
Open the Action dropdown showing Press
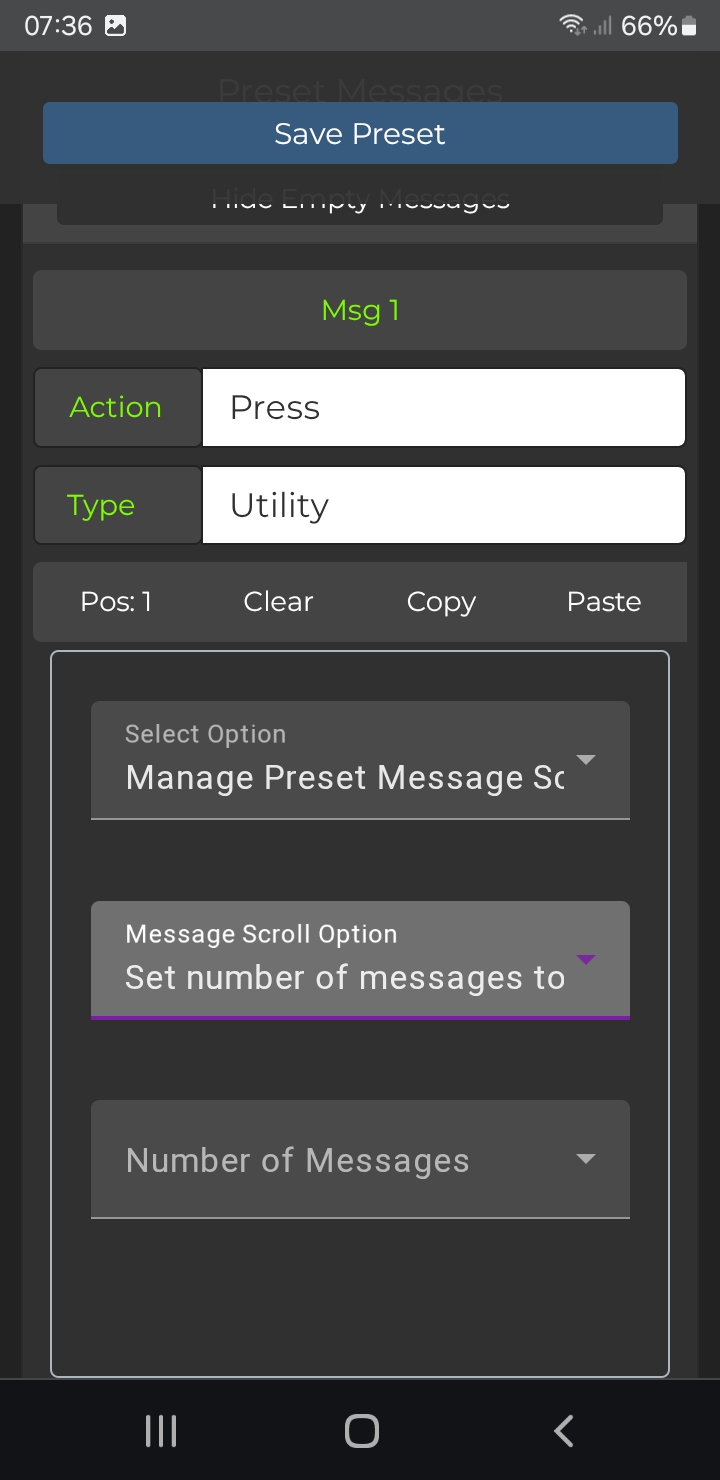coord(443,407)
